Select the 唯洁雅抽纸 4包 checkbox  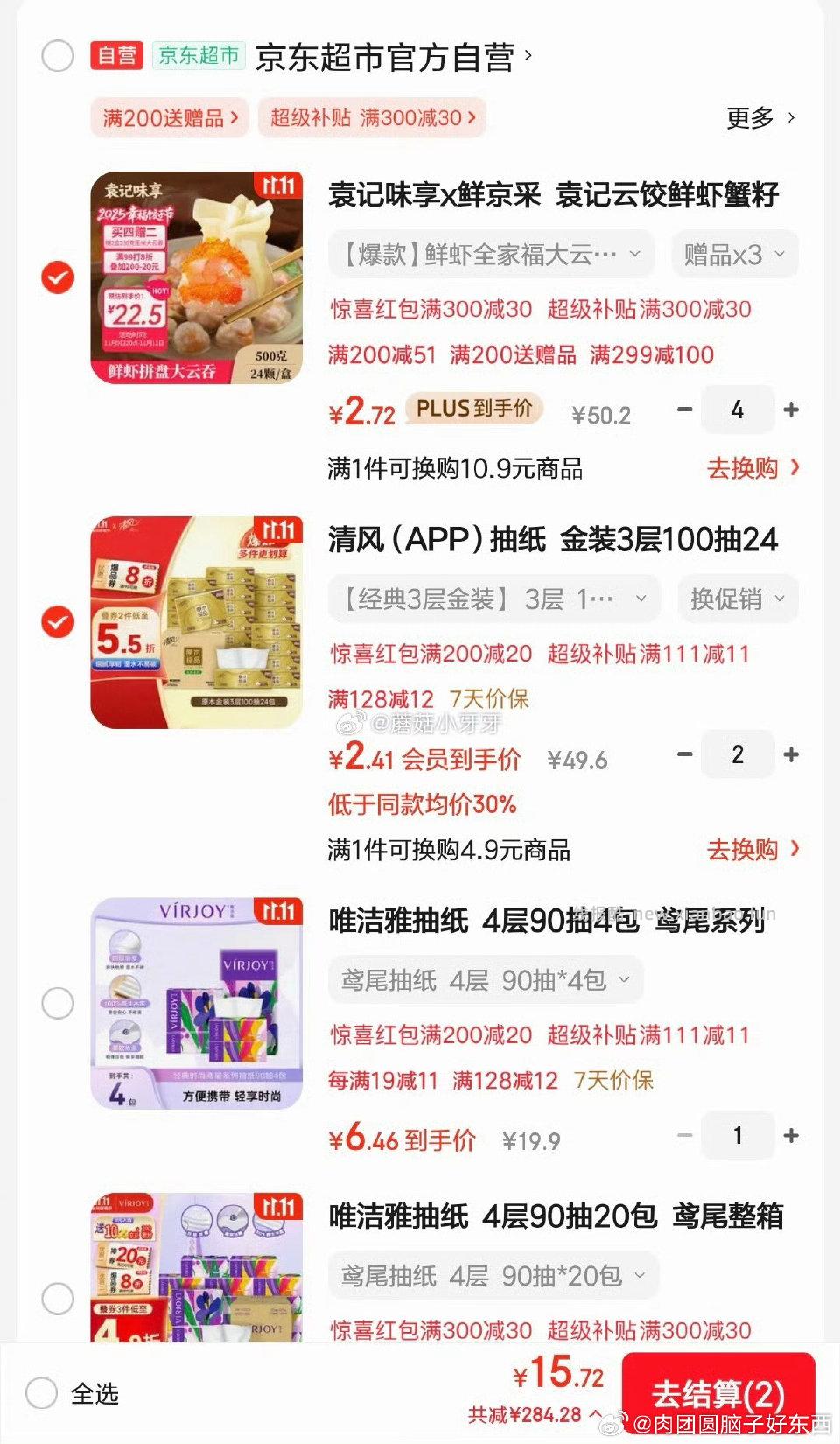pyautogui.click(x=58, y=1003)
